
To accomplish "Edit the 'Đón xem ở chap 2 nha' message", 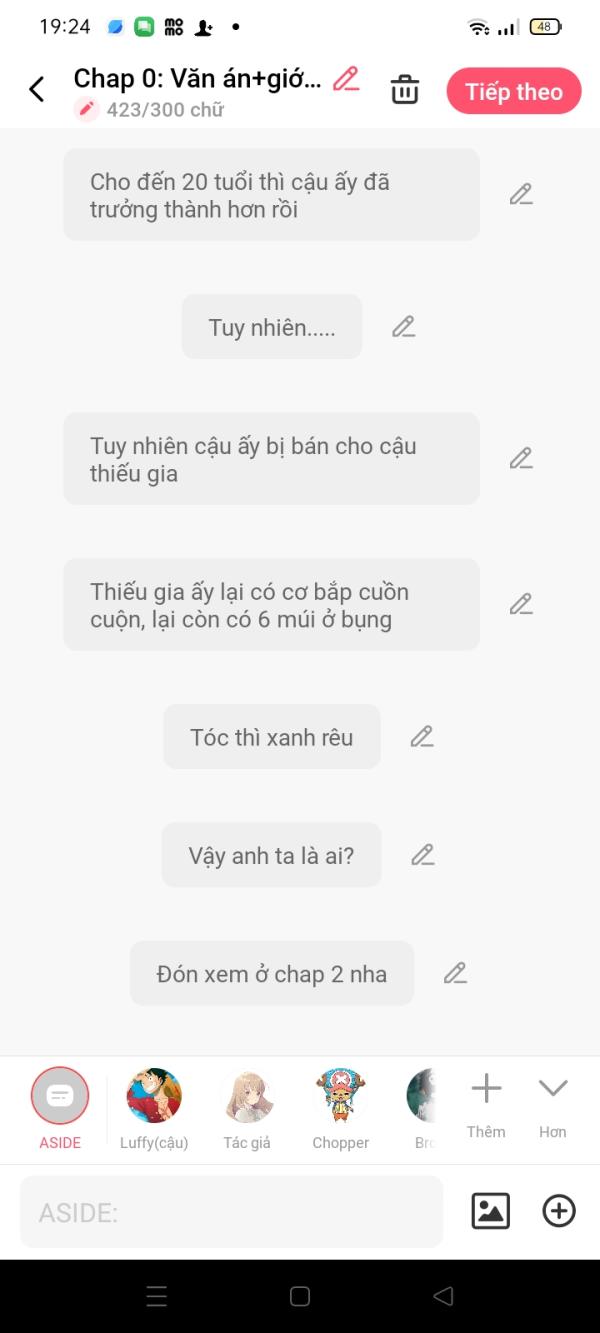I will pyautogui.click(x=455, y=973).
